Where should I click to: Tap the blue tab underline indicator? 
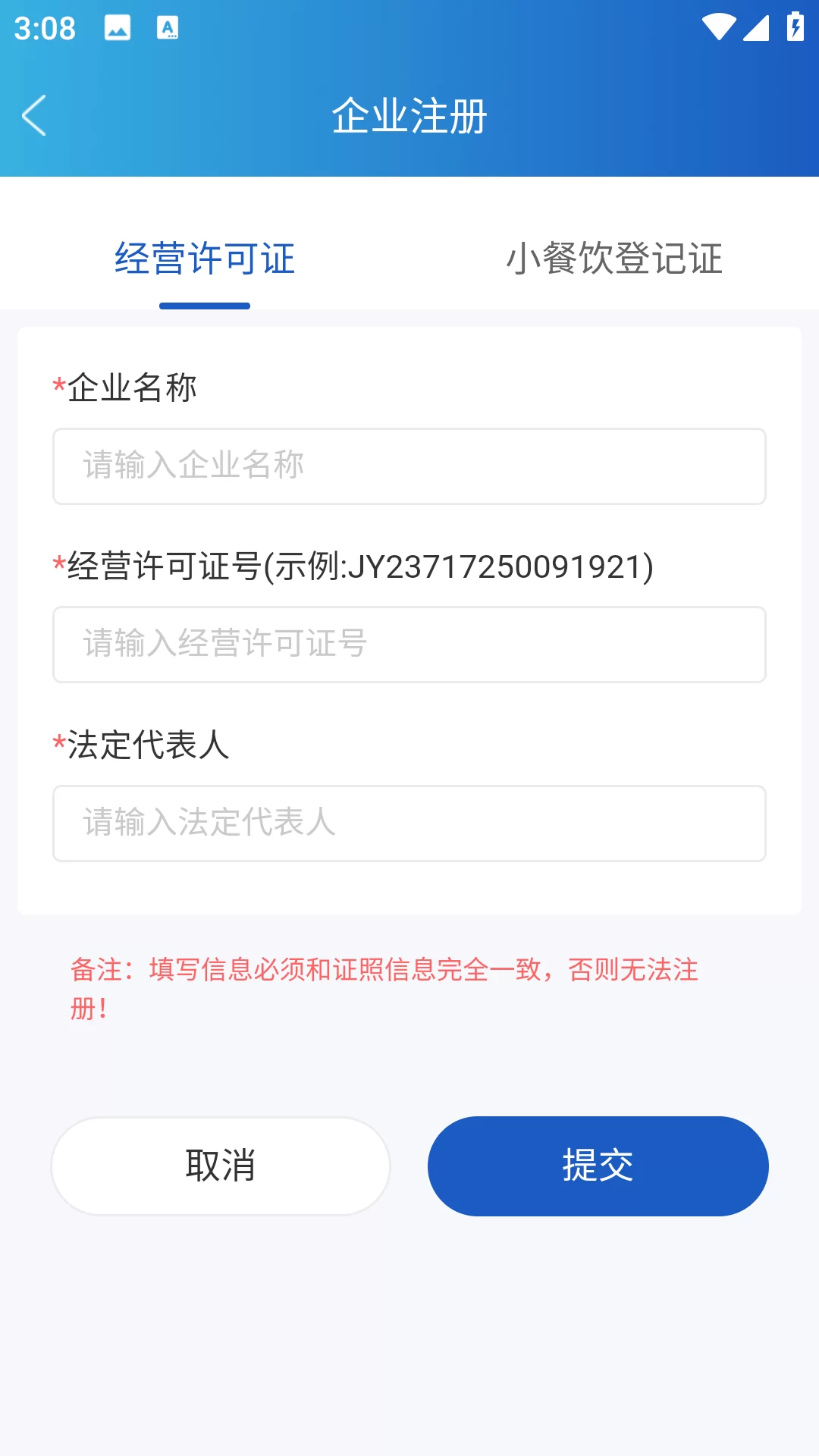(205, 306)
